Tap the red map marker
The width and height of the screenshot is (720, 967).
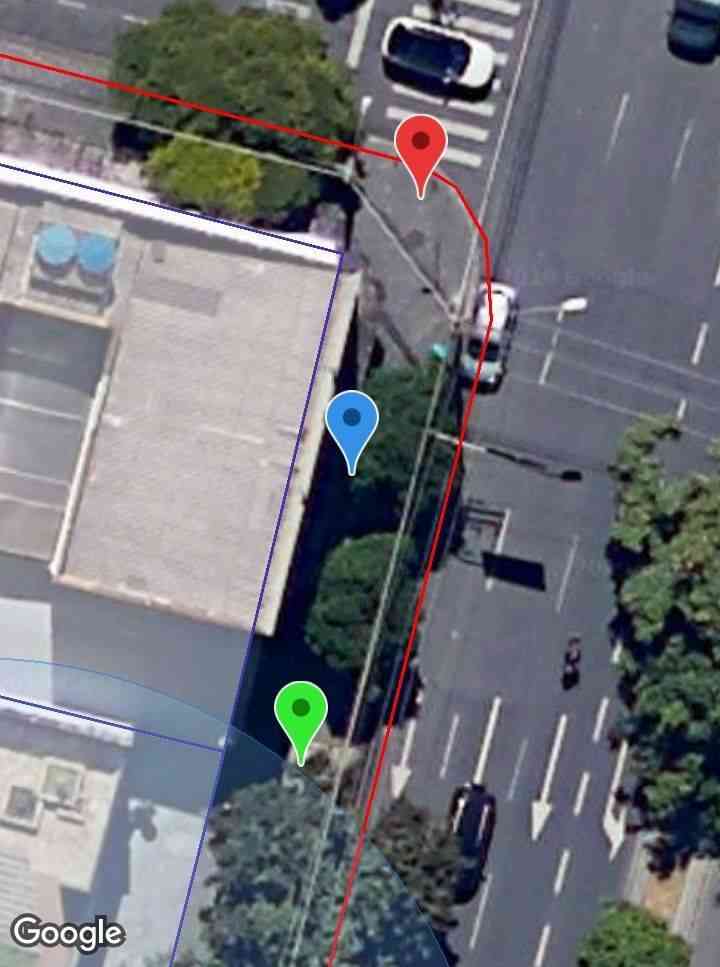421,148
